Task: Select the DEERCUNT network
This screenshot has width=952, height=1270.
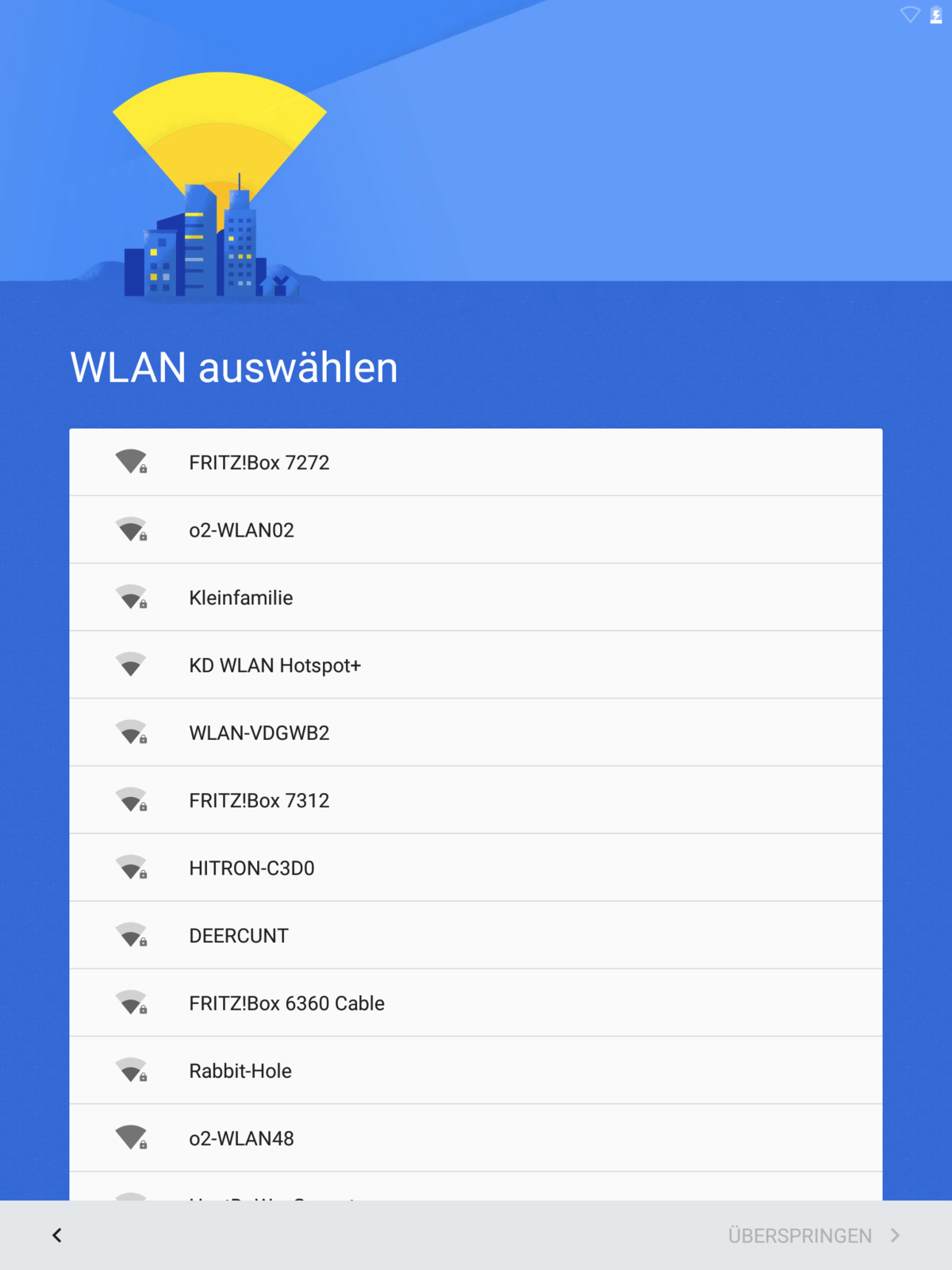Action: [475, 935]
